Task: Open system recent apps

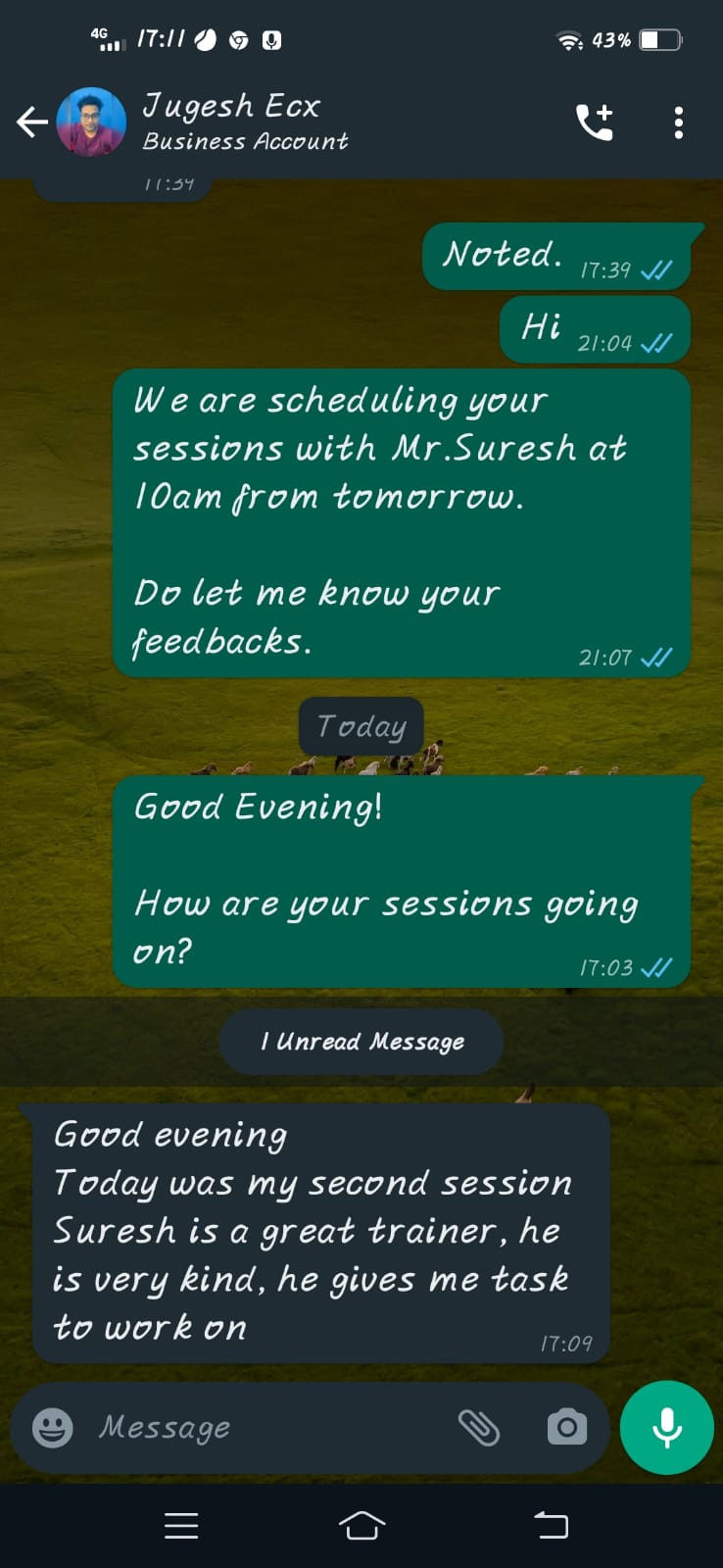Action: click(x=181, y=1526)
